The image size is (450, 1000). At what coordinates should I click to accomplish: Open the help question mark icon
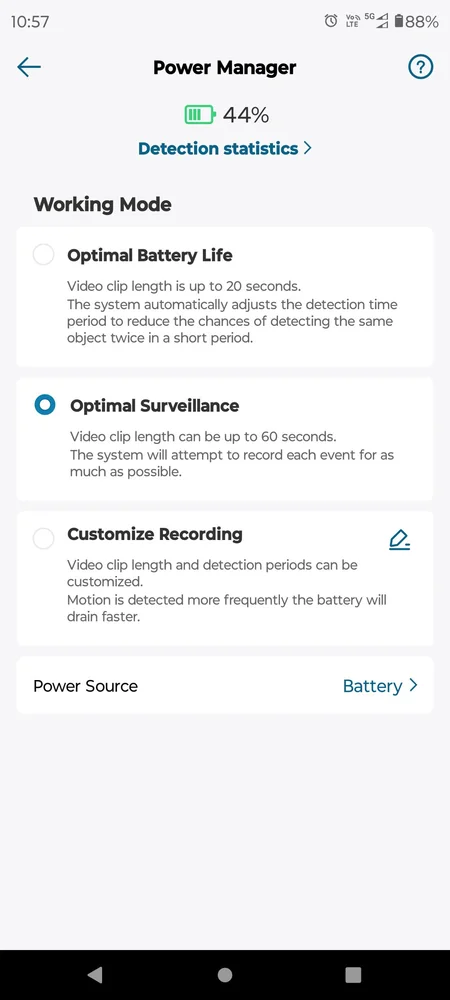tap(420, 67)
